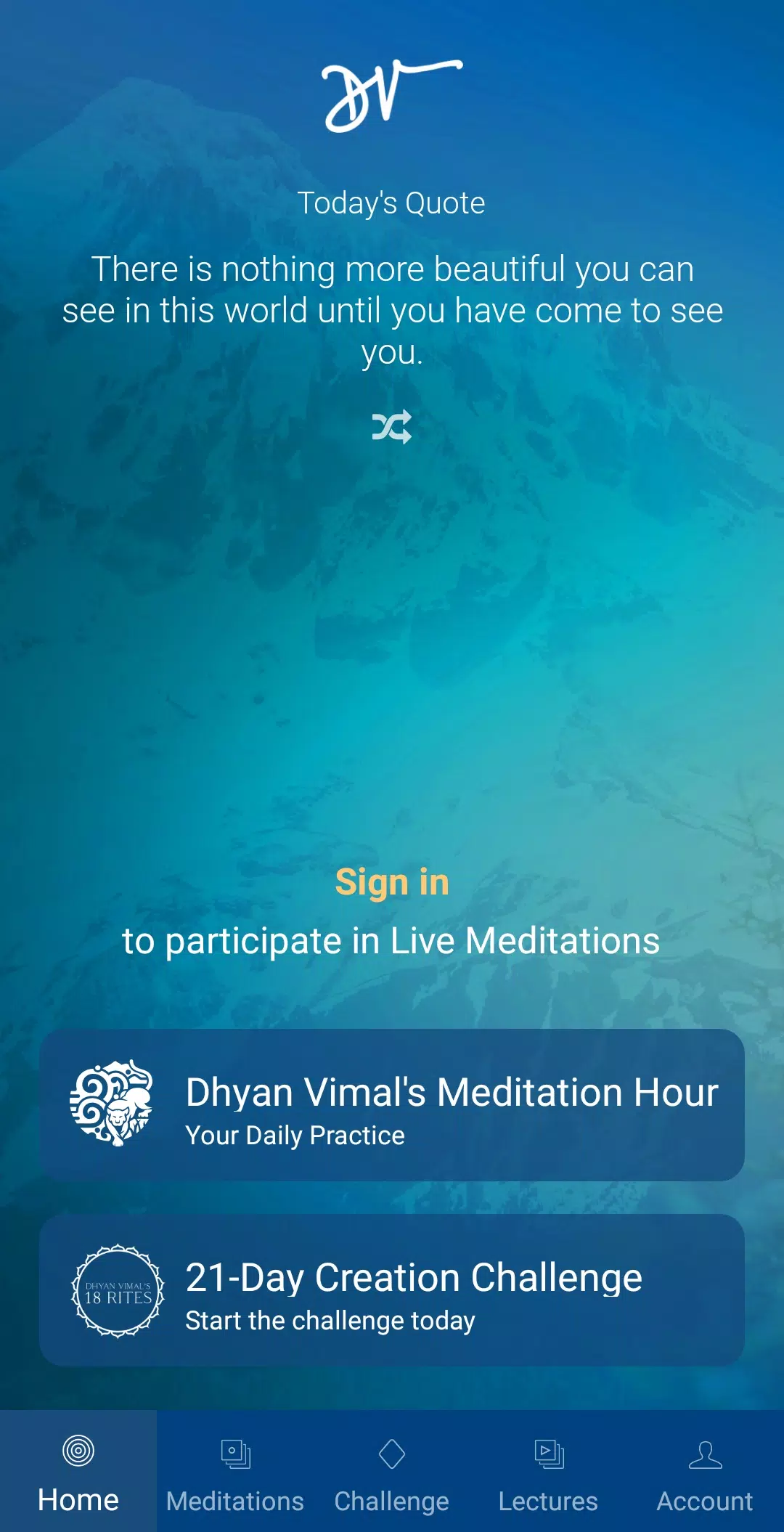Open the Account tab
Image resolution: width=784 pixels, height=1532 pixels.
point(706,1471)
